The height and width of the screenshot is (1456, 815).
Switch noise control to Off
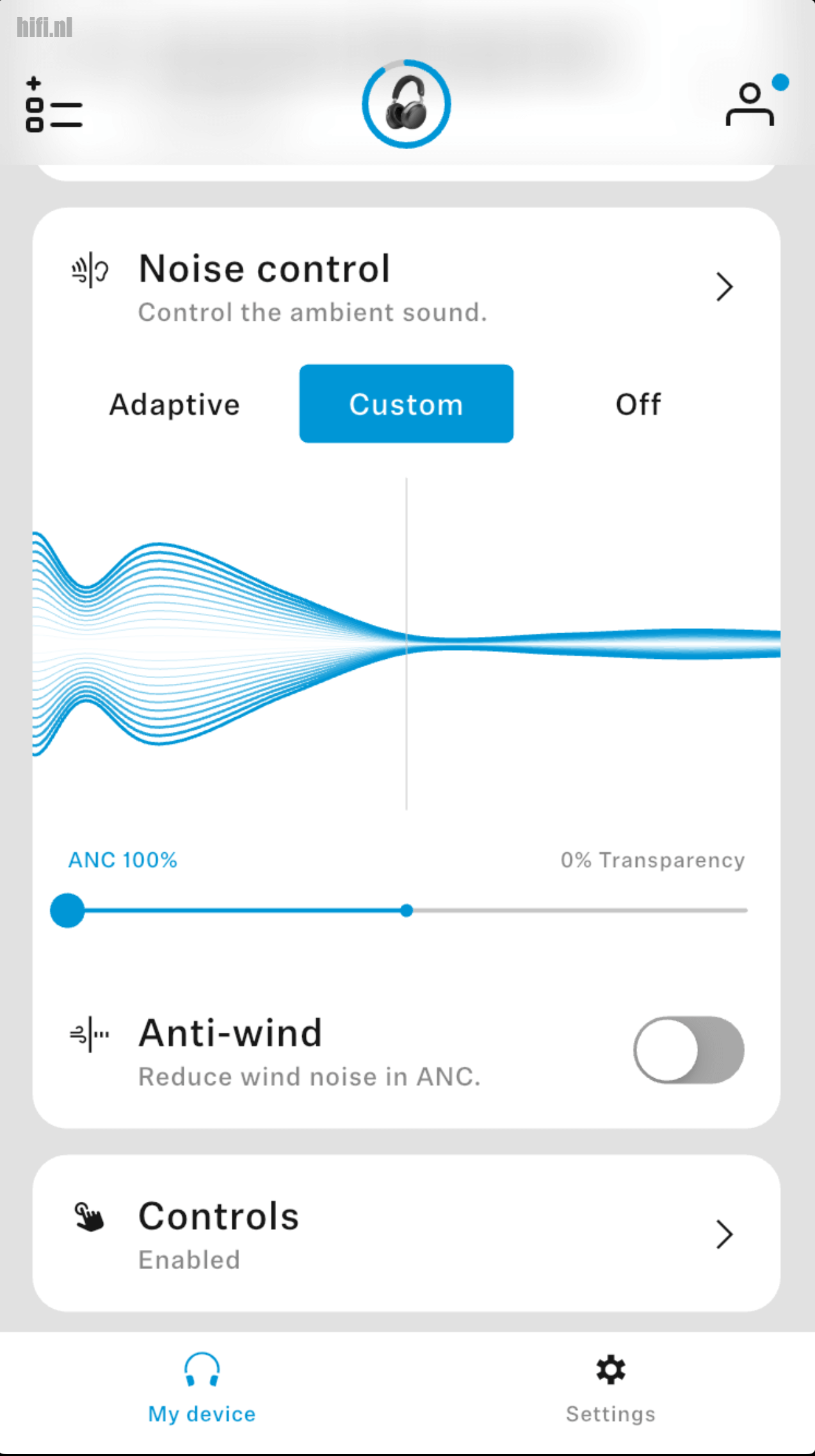[x=638, y=405]
